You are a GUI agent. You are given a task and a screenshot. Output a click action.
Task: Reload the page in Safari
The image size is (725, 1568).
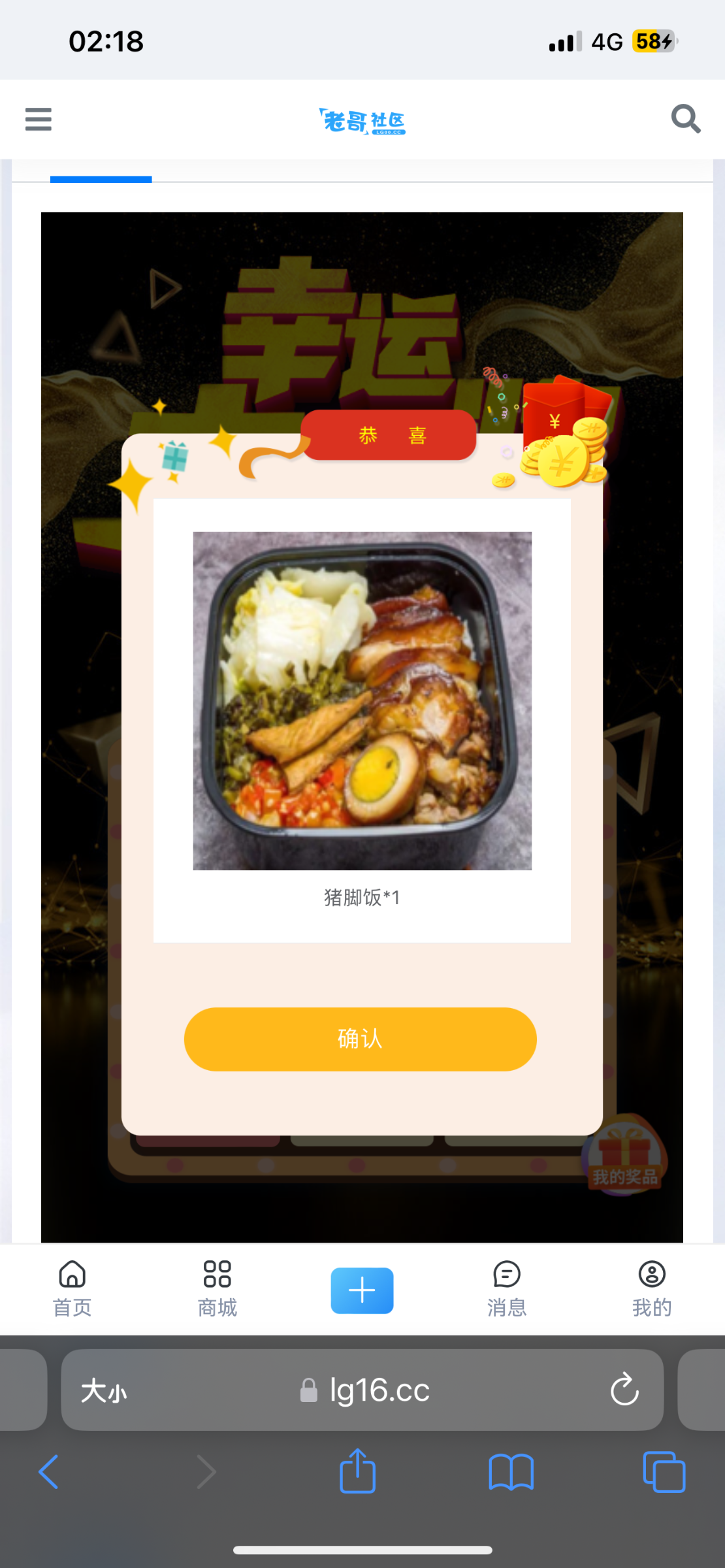624,1389
